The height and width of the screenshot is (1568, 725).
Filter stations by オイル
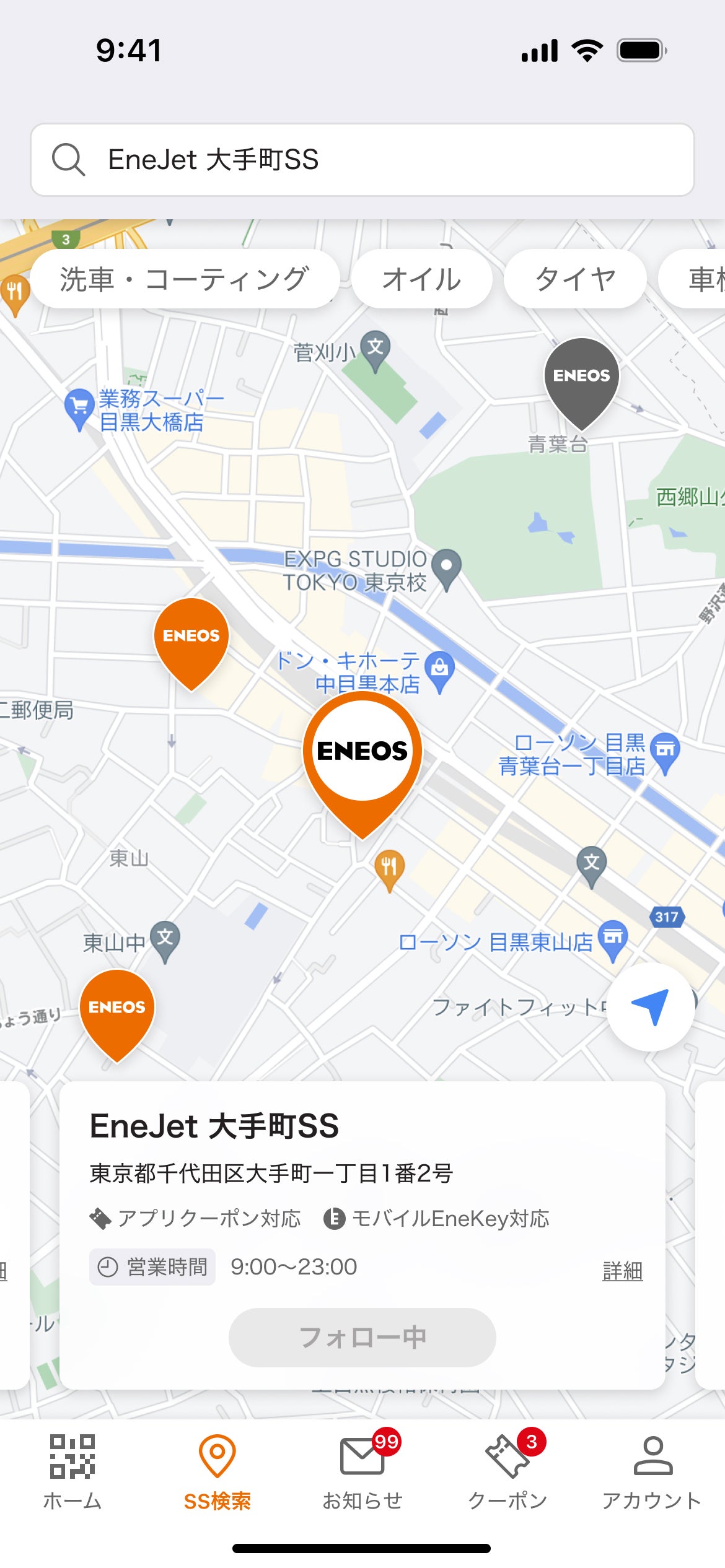[x=421, y=279]
